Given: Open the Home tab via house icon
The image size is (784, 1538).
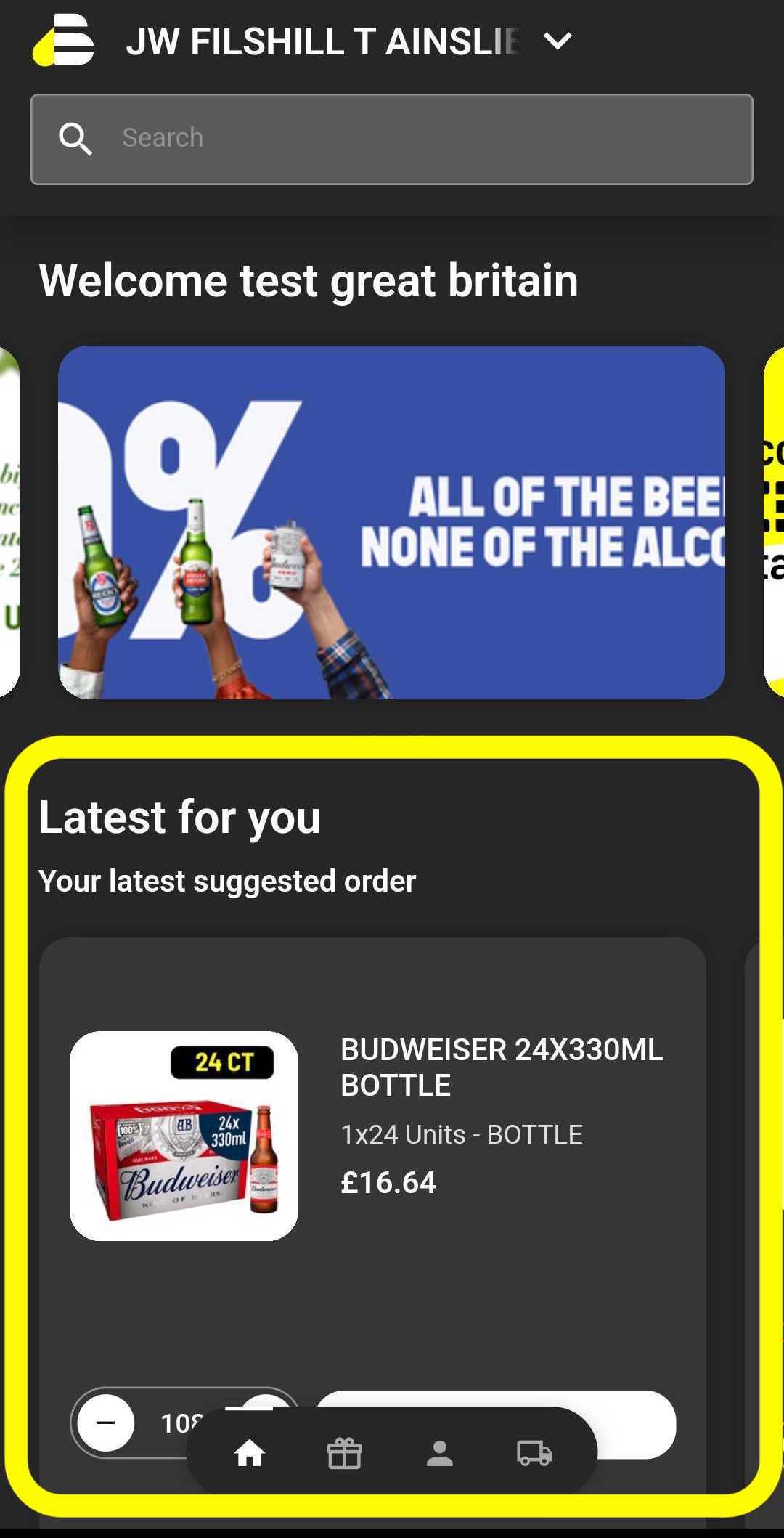Looking at the screenshot, I should pos(250,1453).
